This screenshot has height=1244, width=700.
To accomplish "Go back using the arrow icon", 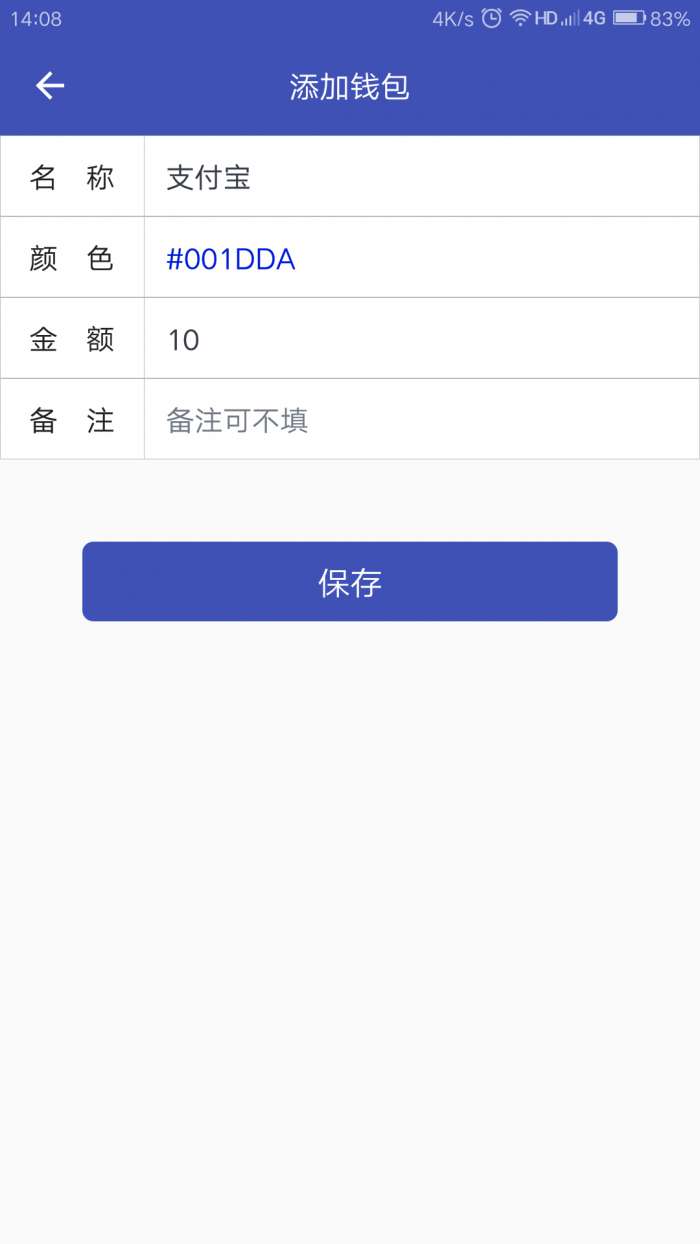I will [x=50, y=86].
